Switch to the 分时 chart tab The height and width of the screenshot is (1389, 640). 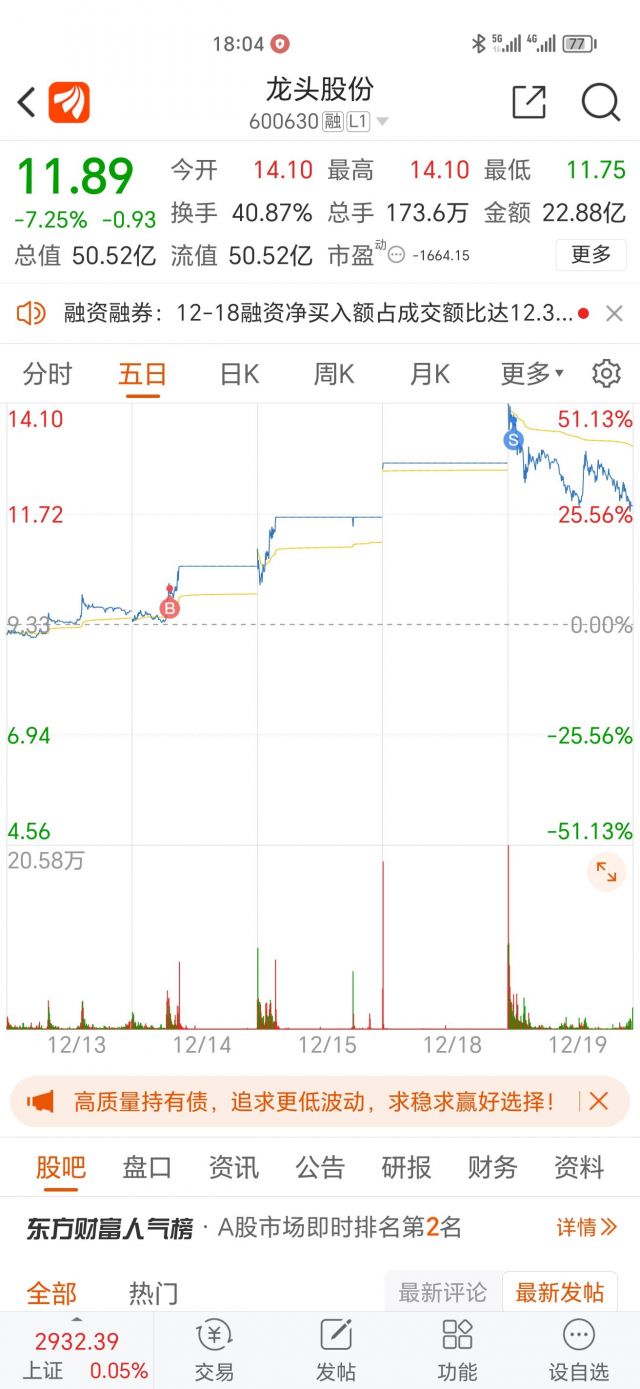(x=48, y=374)
